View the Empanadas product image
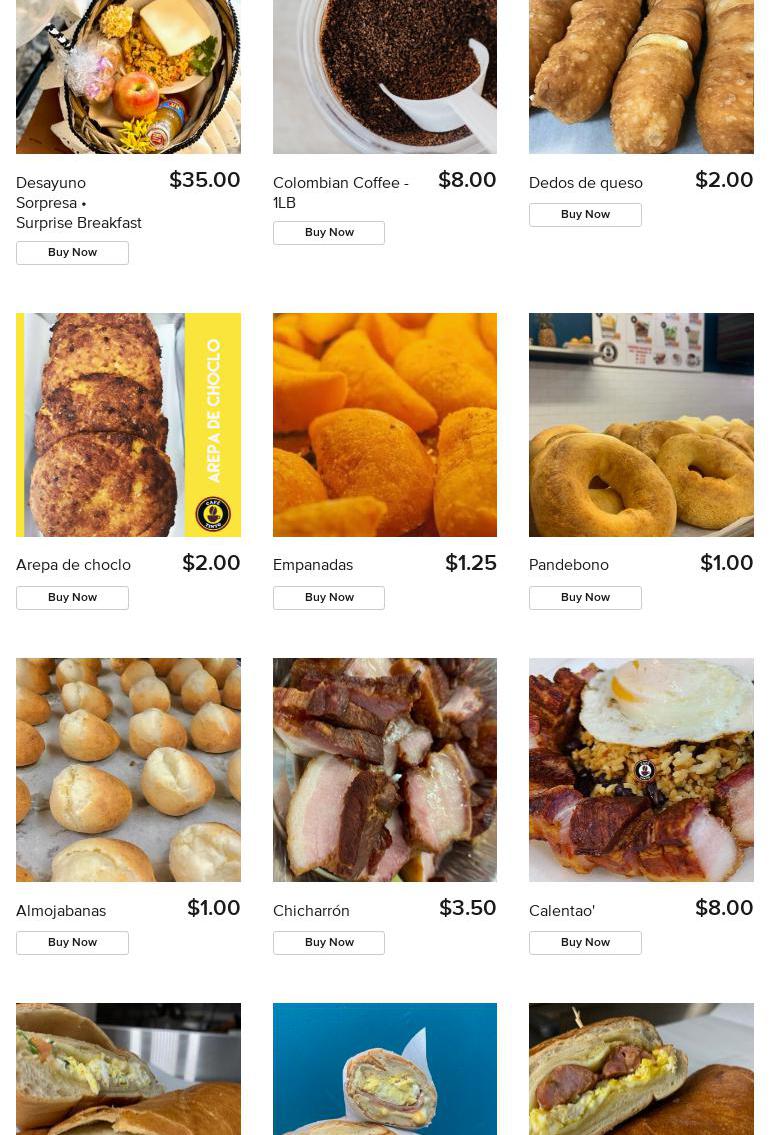The width and height of the screenshot is (770, 1135). pos(385,425)
